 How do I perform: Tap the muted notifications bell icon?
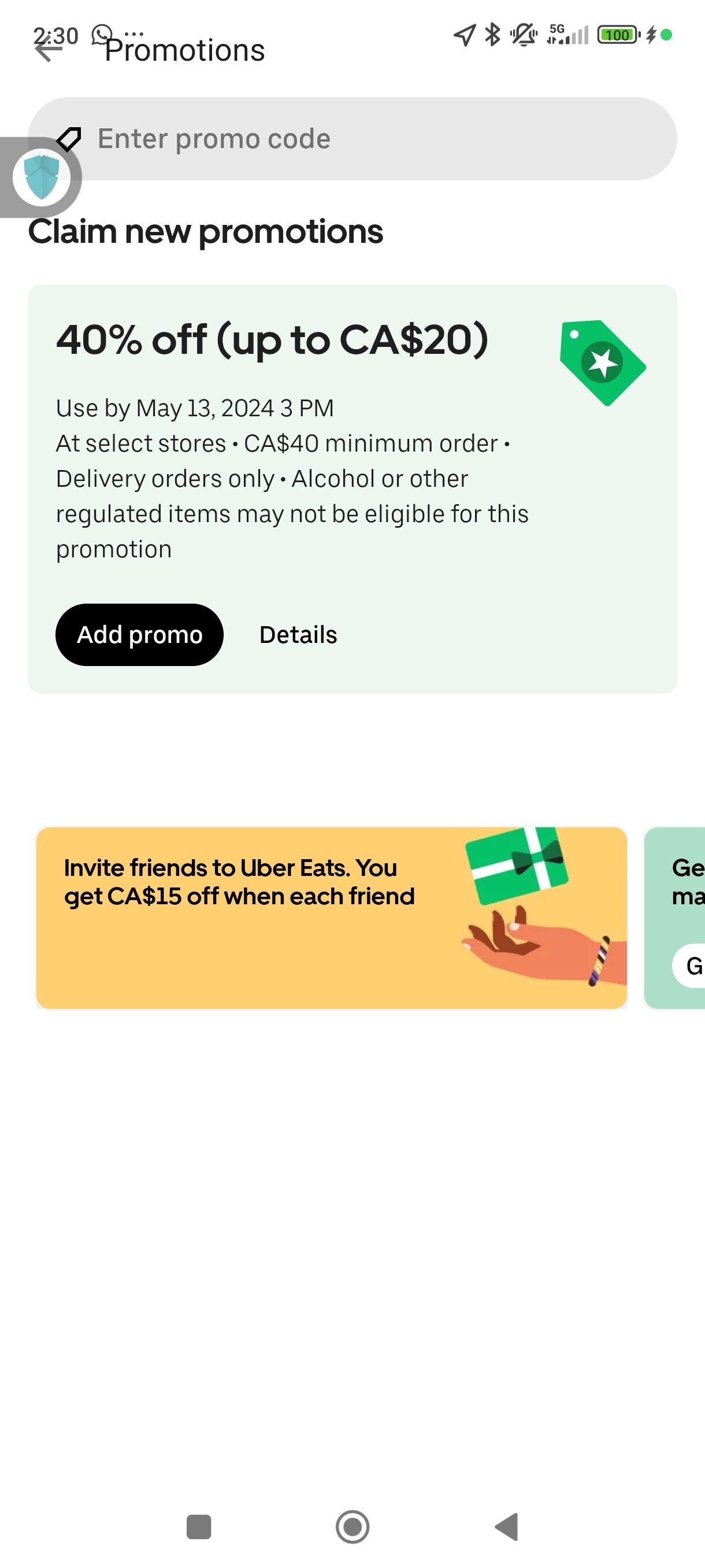point(523,35)
